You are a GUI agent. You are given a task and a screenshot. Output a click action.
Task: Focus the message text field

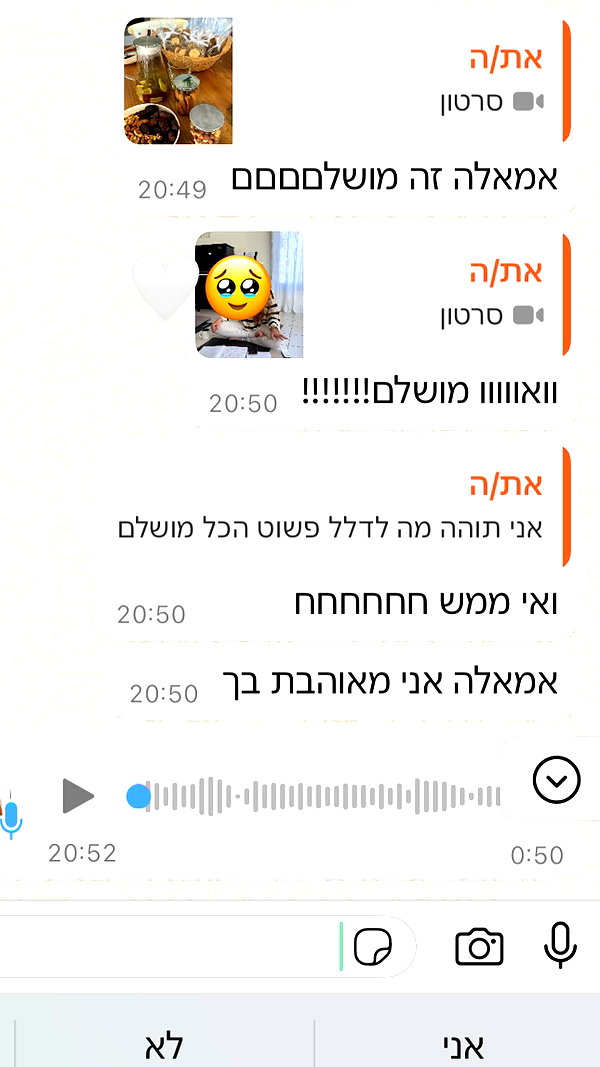click(170, 946)
